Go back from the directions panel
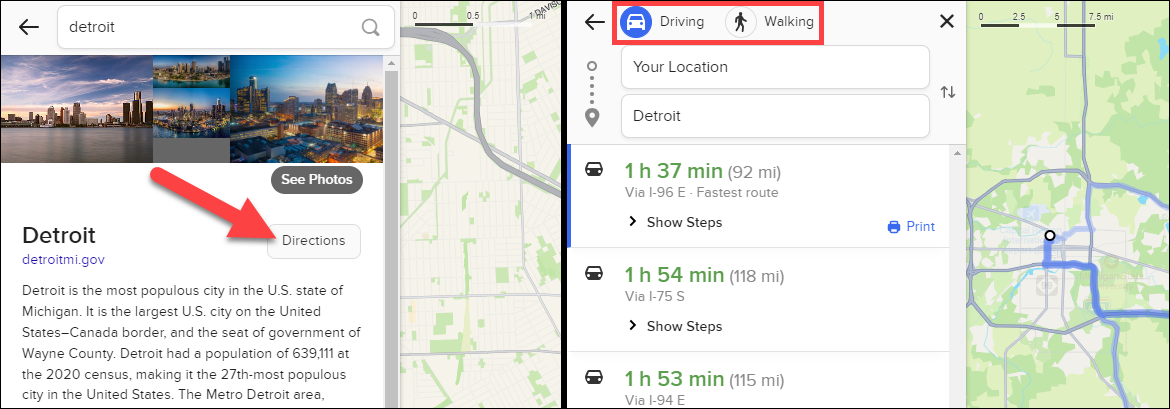Image resolution: width=1170 pixels, height=409 pixels. click(x=595, y=22)
